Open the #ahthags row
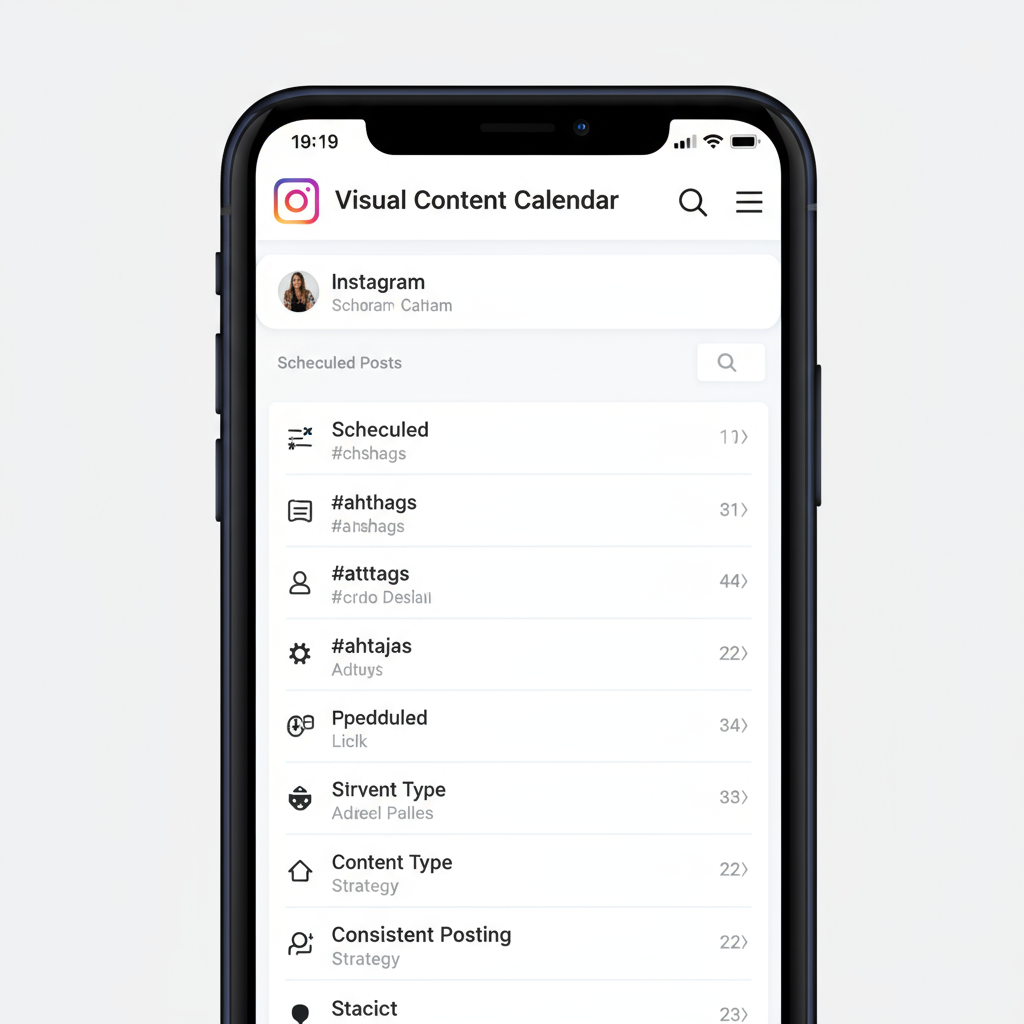1024x1024 pixels. pos(518,512)
